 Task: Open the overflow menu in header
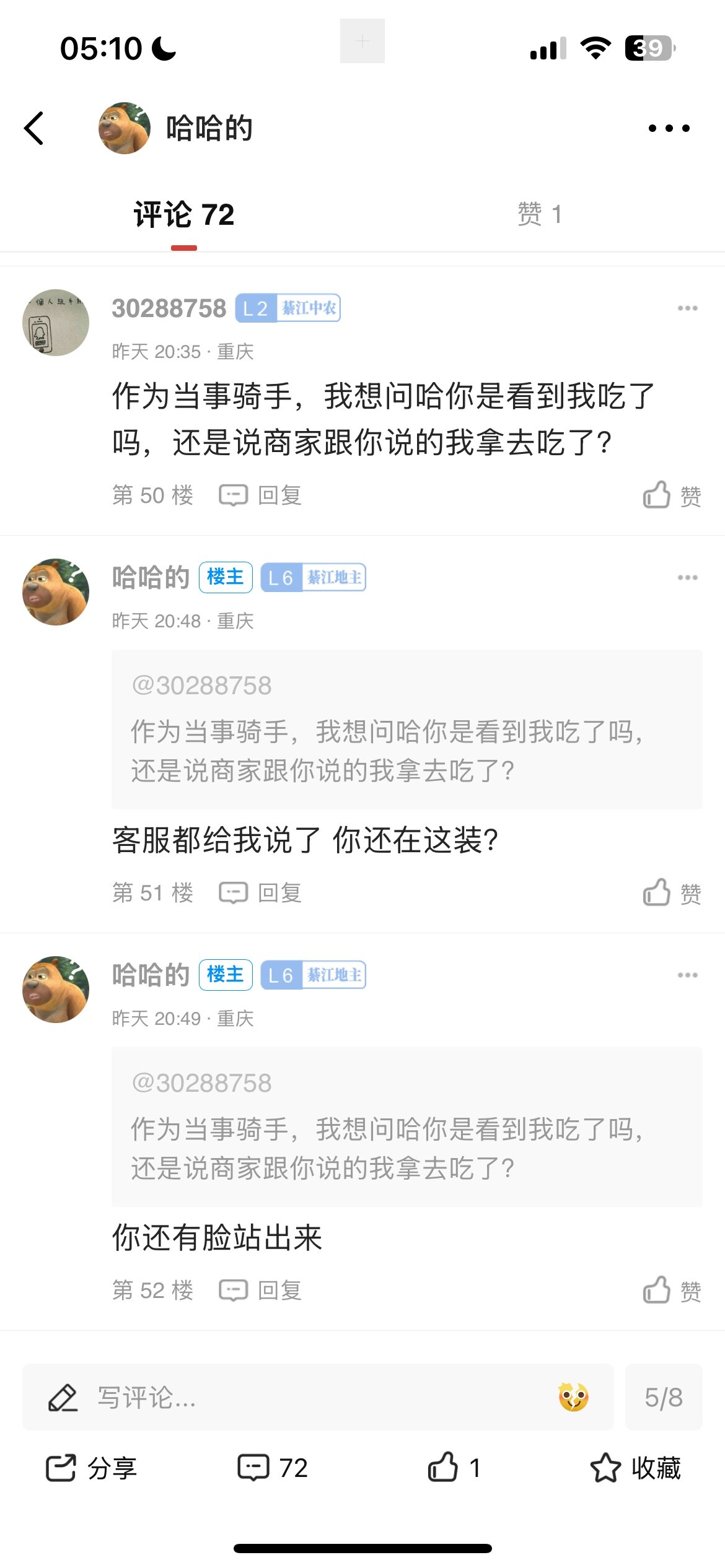669,128
